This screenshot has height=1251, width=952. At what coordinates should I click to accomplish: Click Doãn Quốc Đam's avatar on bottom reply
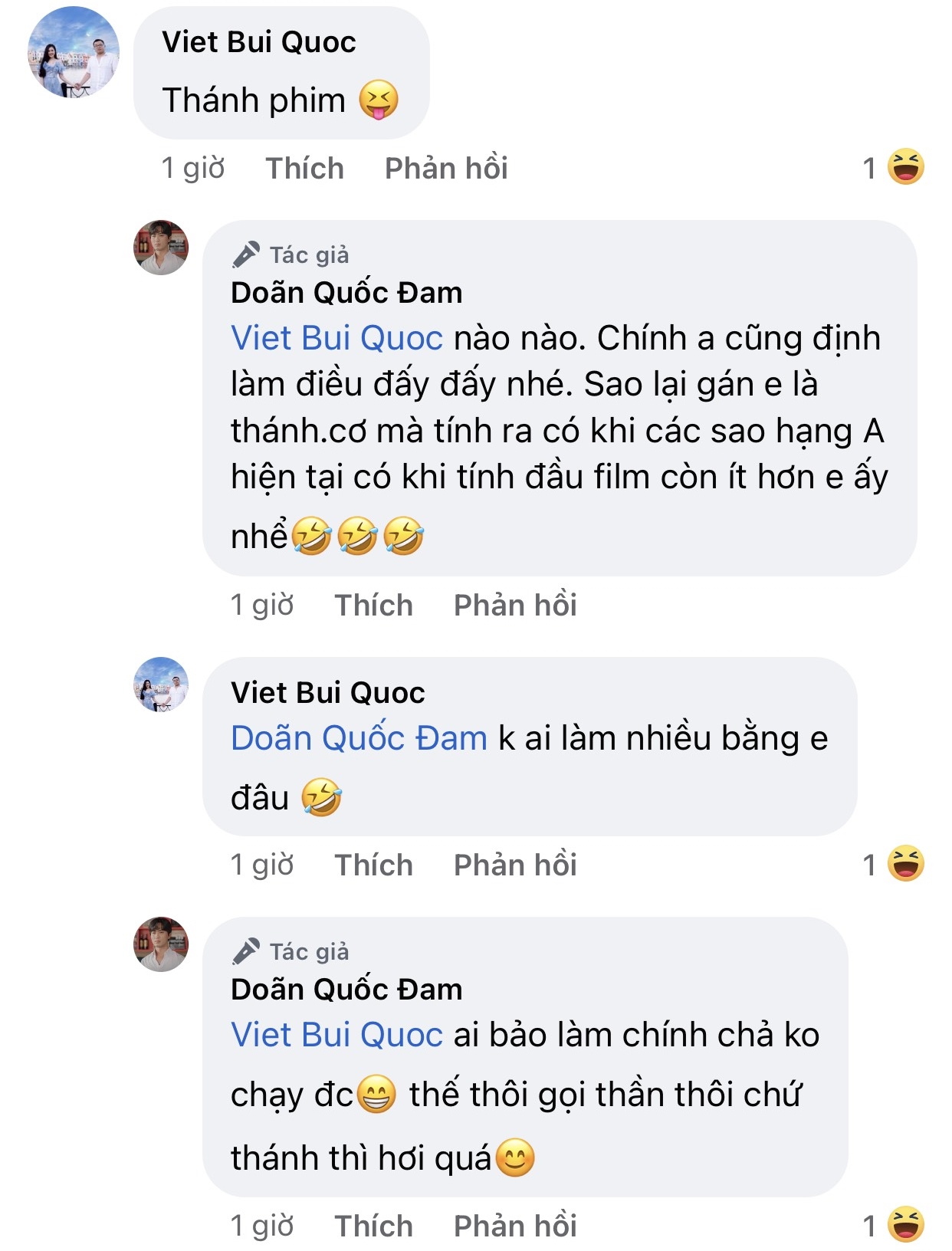(161, 946)
